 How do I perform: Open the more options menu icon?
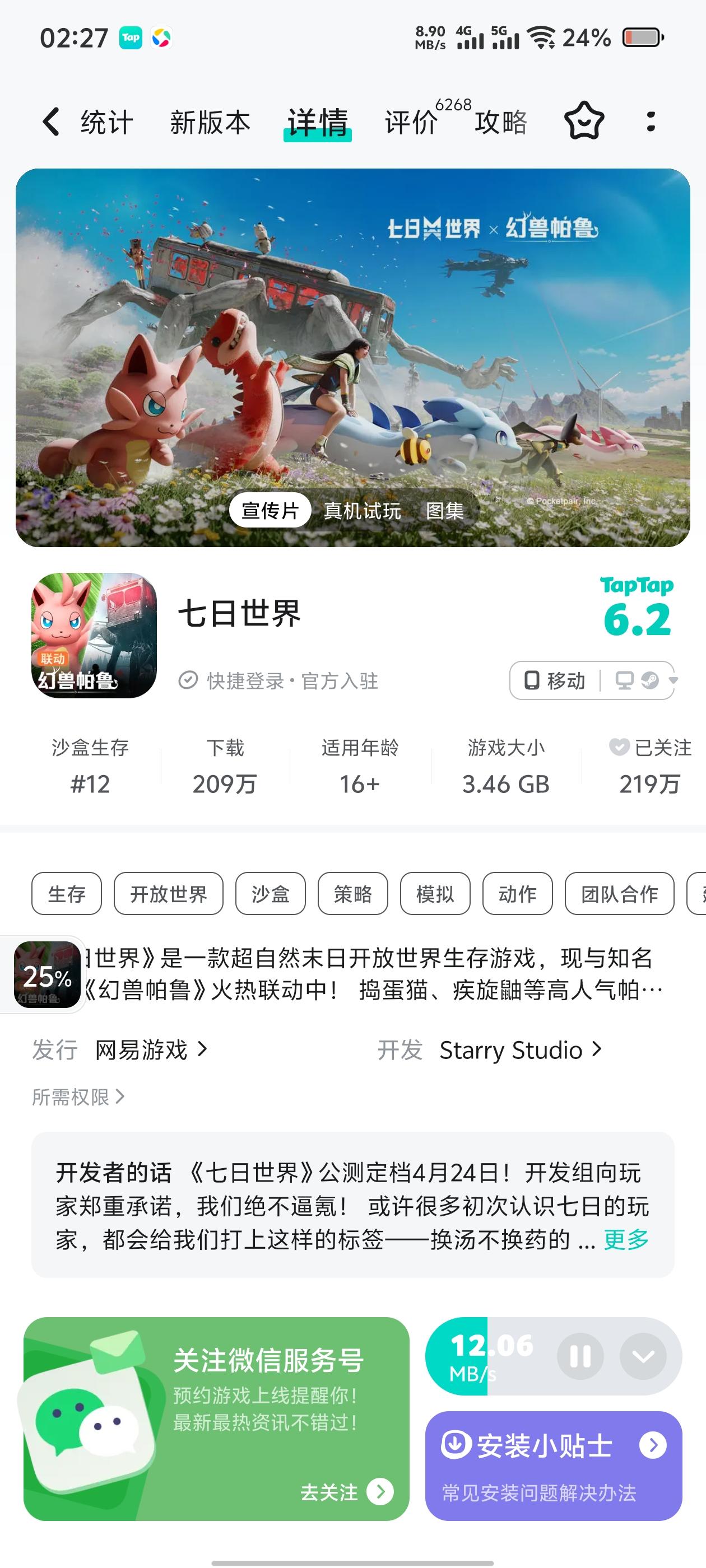[x=651, y=121]
